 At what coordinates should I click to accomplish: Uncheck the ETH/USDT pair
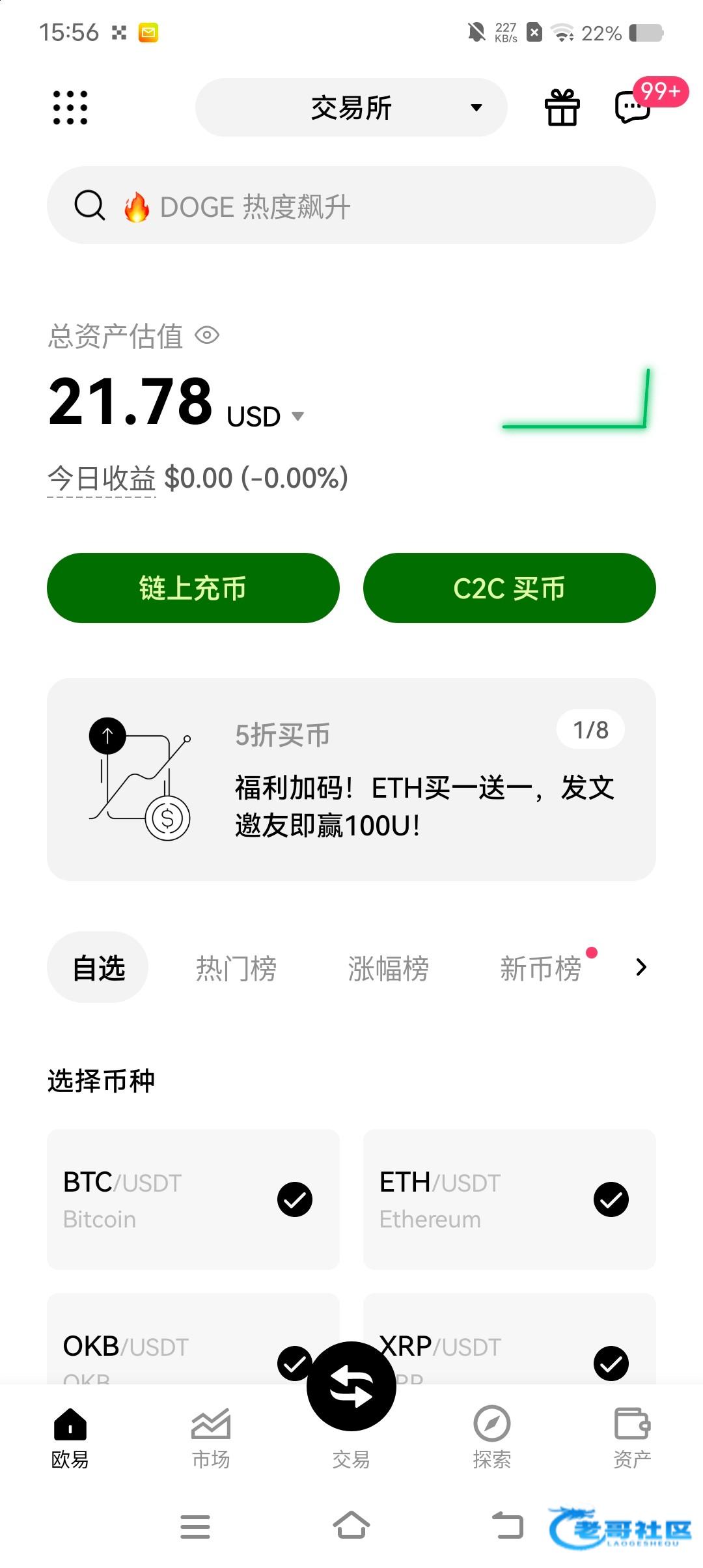pyautogui.click(x=611, y=1199)
